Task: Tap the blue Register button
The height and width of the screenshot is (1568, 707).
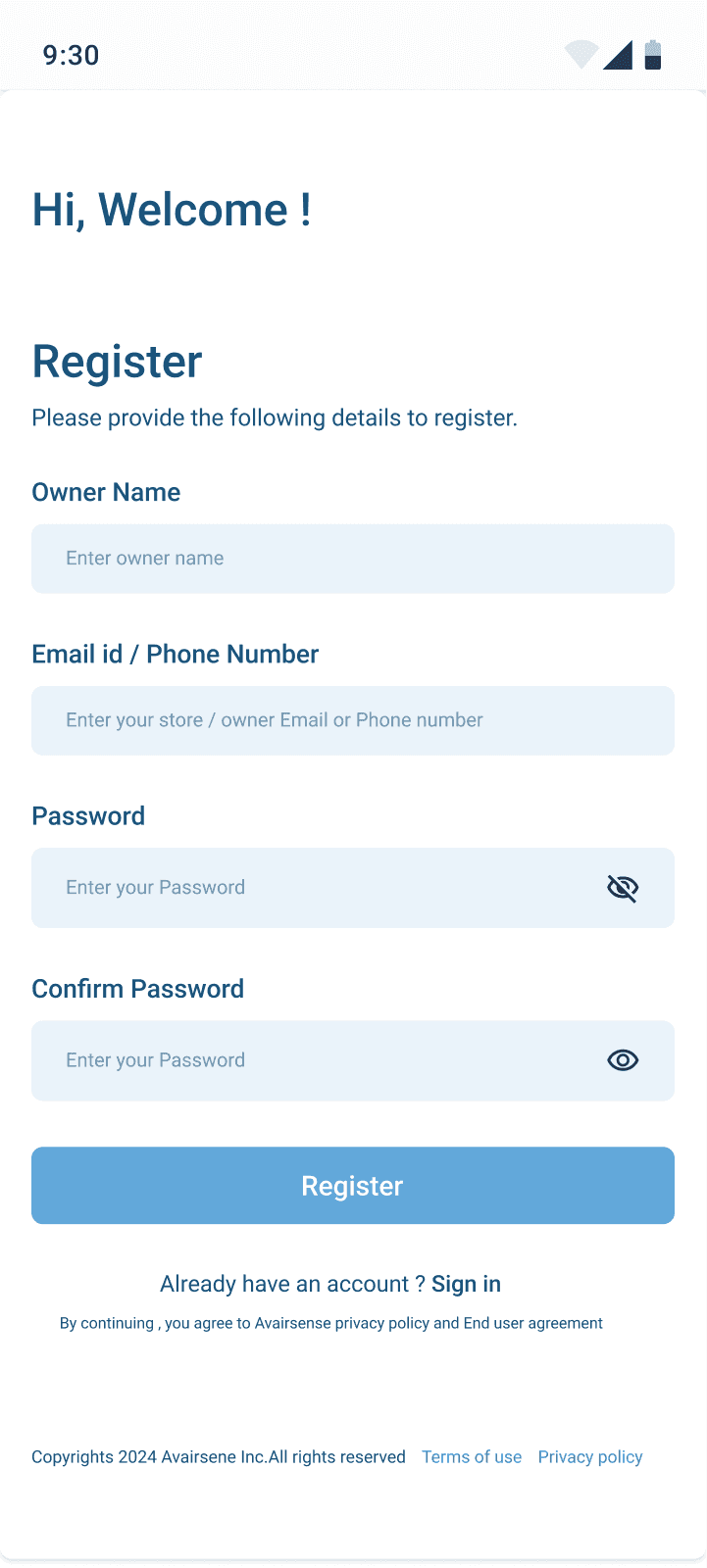Action: (x=353, y=1186)
